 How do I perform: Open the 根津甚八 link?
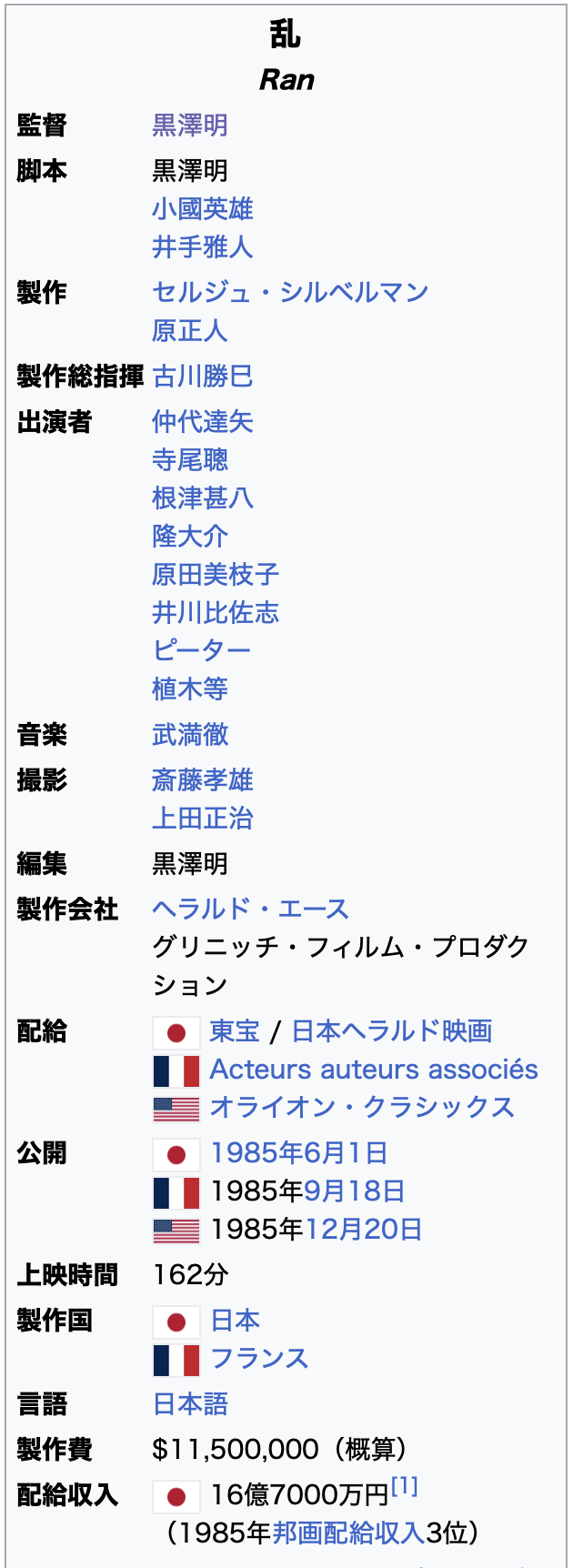(202, 498)
